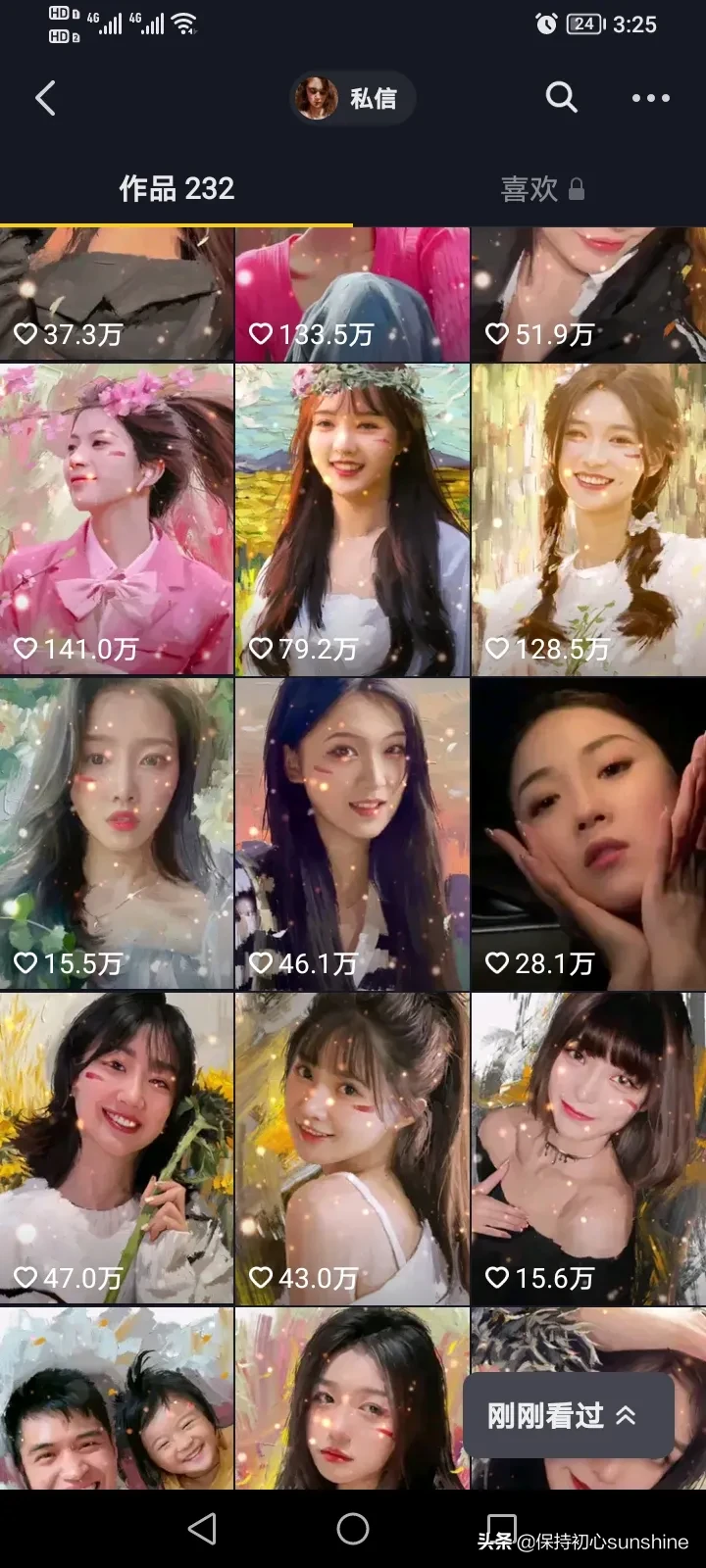The width and height of the screenshot is (706, 1568).
Task: Open the video with 51.9万 likes
Action: (x=588, y=294)
